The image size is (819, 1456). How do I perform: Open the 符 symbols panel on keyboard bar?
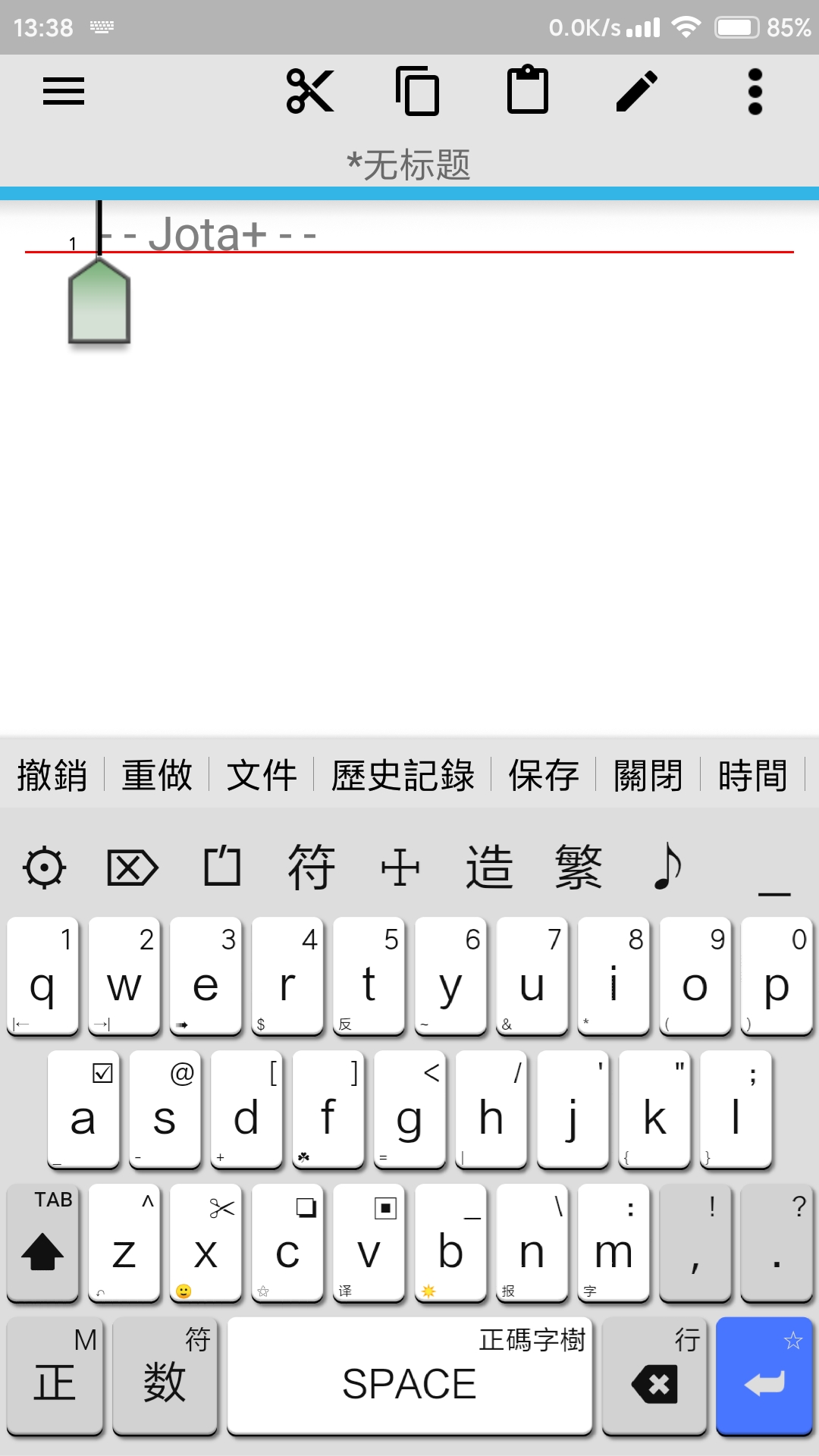[311, 868]
